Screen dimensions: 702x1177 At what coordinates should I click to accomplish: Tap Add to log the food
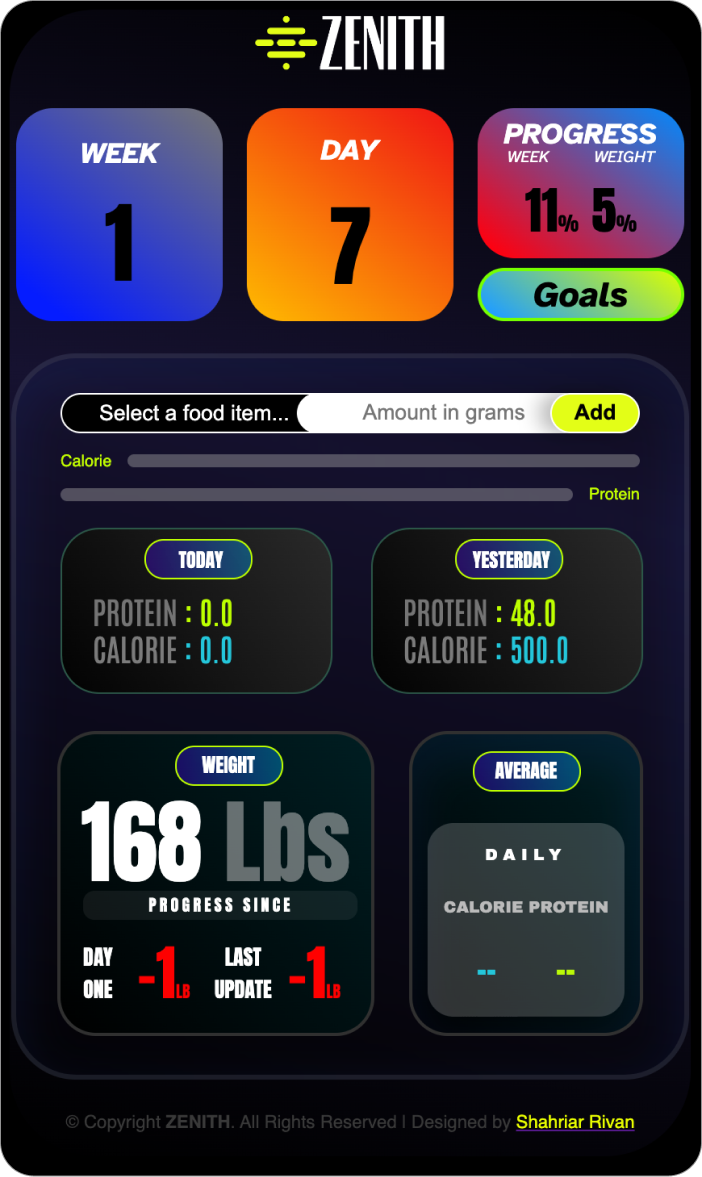(595, 412)
